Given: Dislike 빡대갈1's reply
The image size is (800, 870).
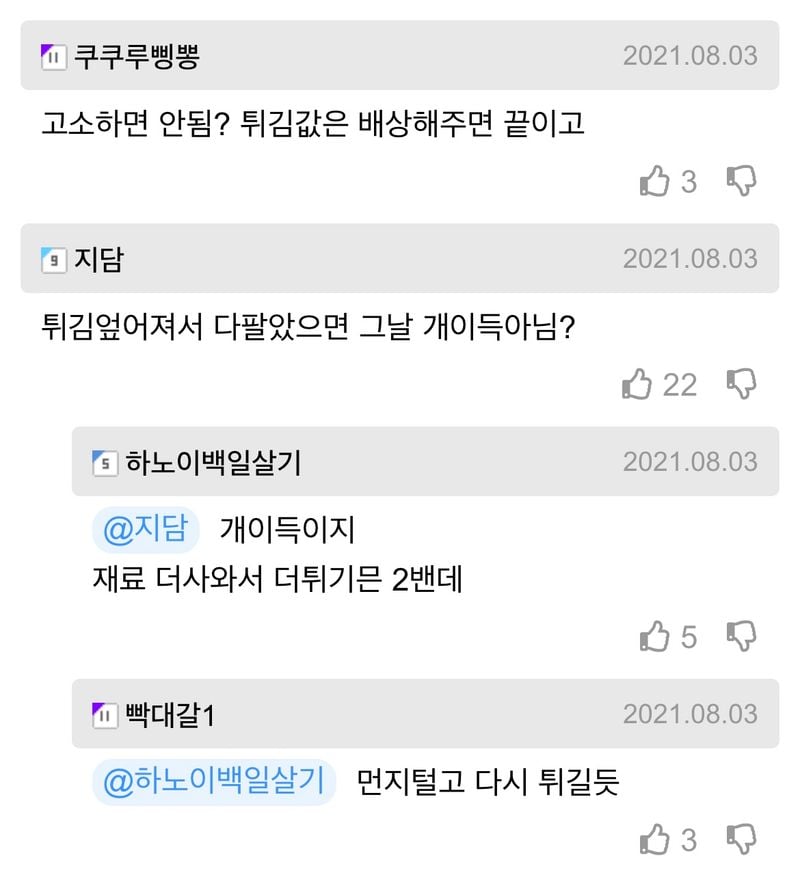Looking at the screenshot, I should [741, 839].
